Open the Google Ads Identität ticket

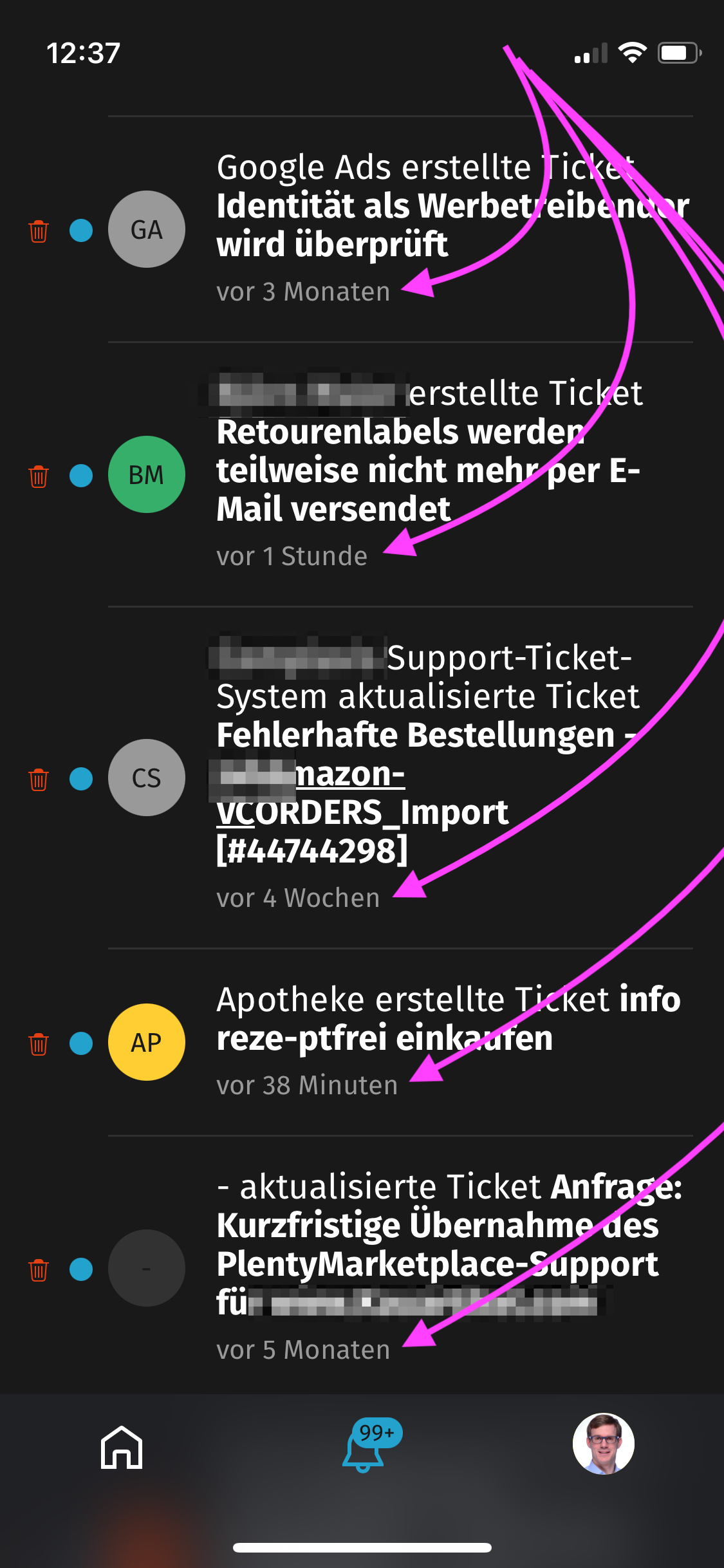click(400, 229)
